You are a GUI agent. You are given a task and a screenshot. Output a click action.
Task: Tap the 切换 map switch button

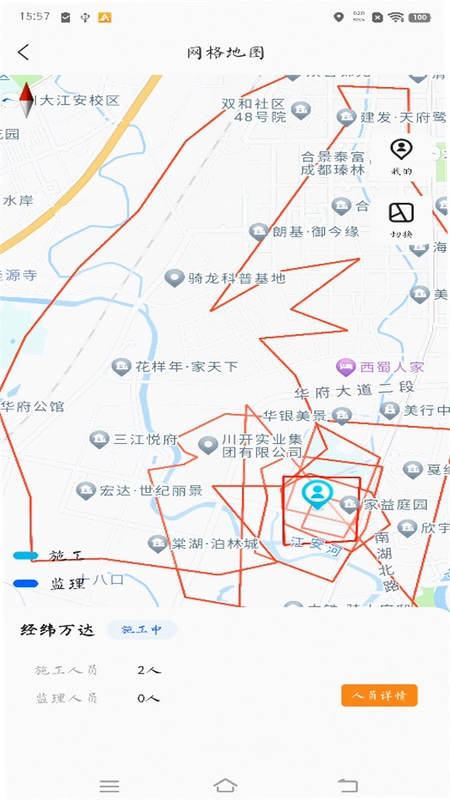click(402, 219)
